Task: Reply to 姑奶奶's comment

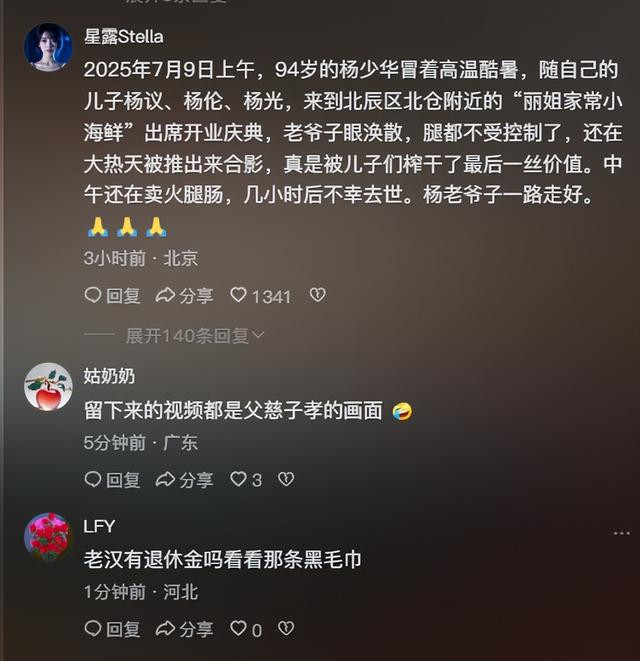Action: [x=112, y=480]
